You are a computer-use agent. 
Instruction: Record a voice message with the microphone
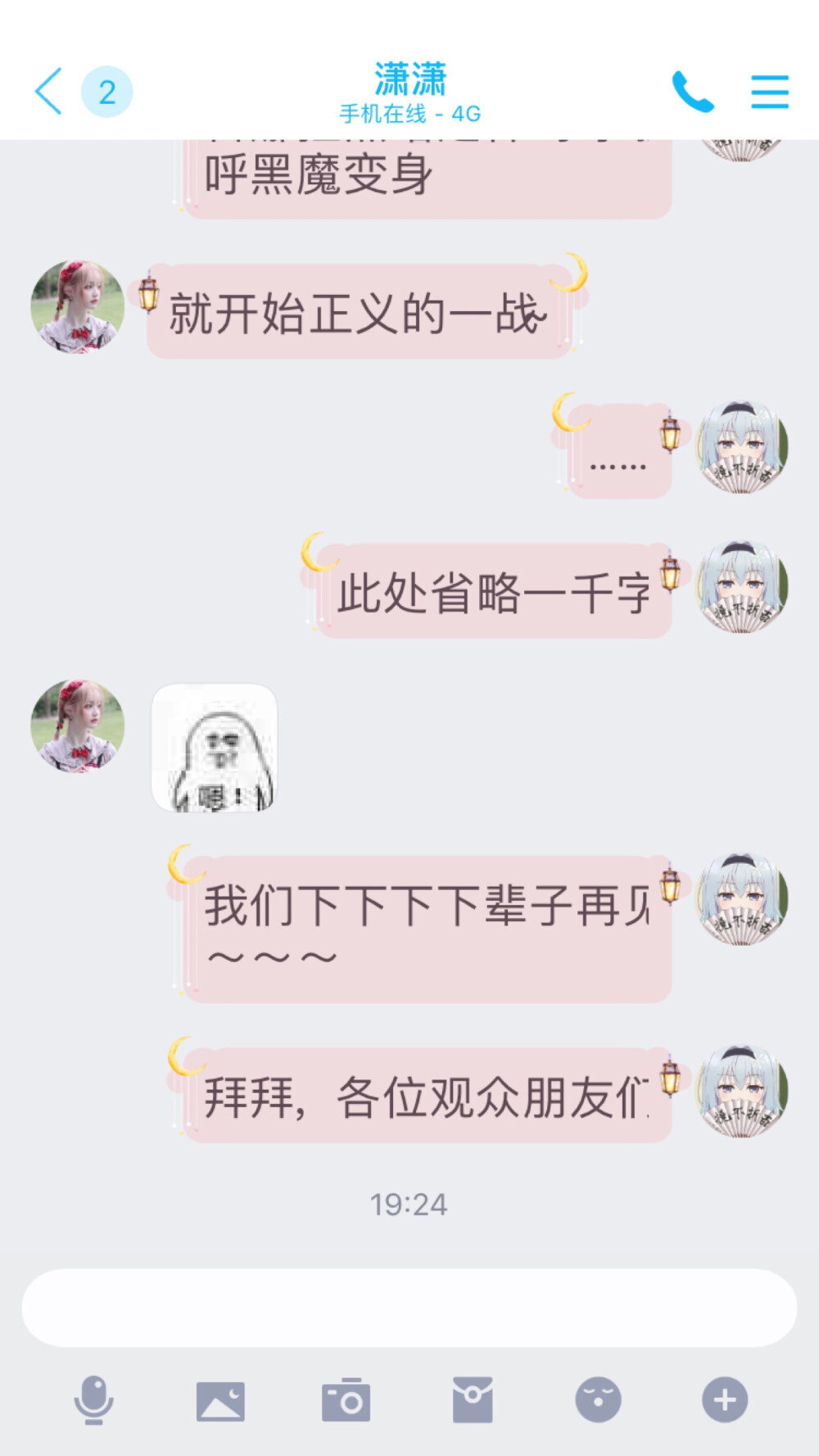(94, 1399)
